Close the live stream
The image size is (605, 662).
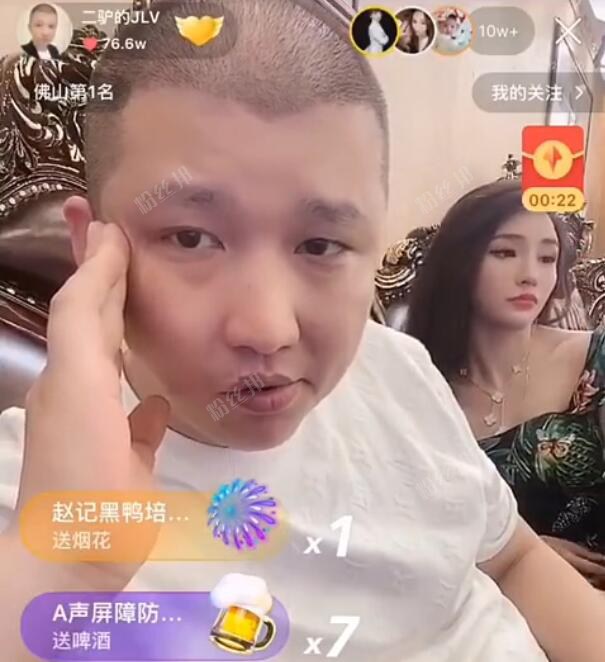pyautogui.click(x=568, y=31)
